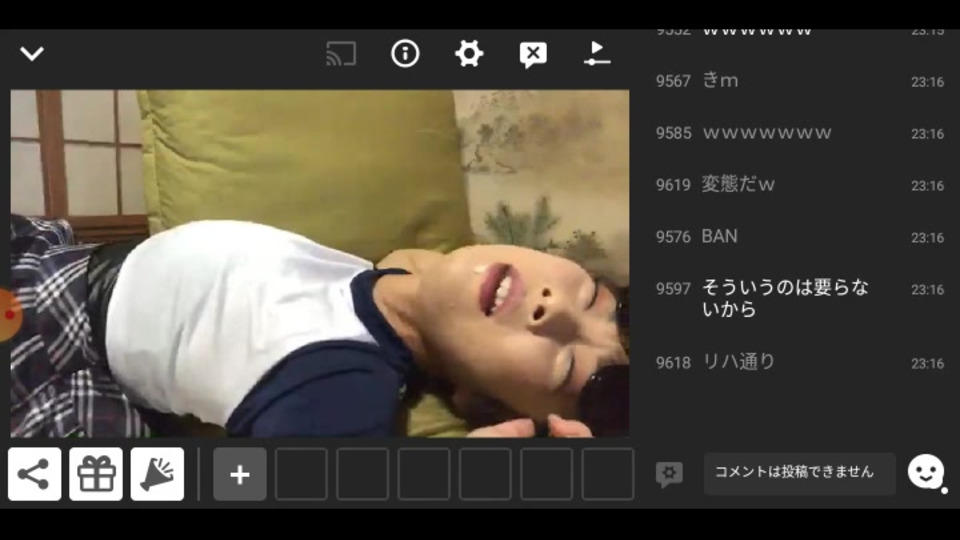This screenshot has height=540, width=960.
Task: Open the smiley emotion button
Action: [926, 472]
